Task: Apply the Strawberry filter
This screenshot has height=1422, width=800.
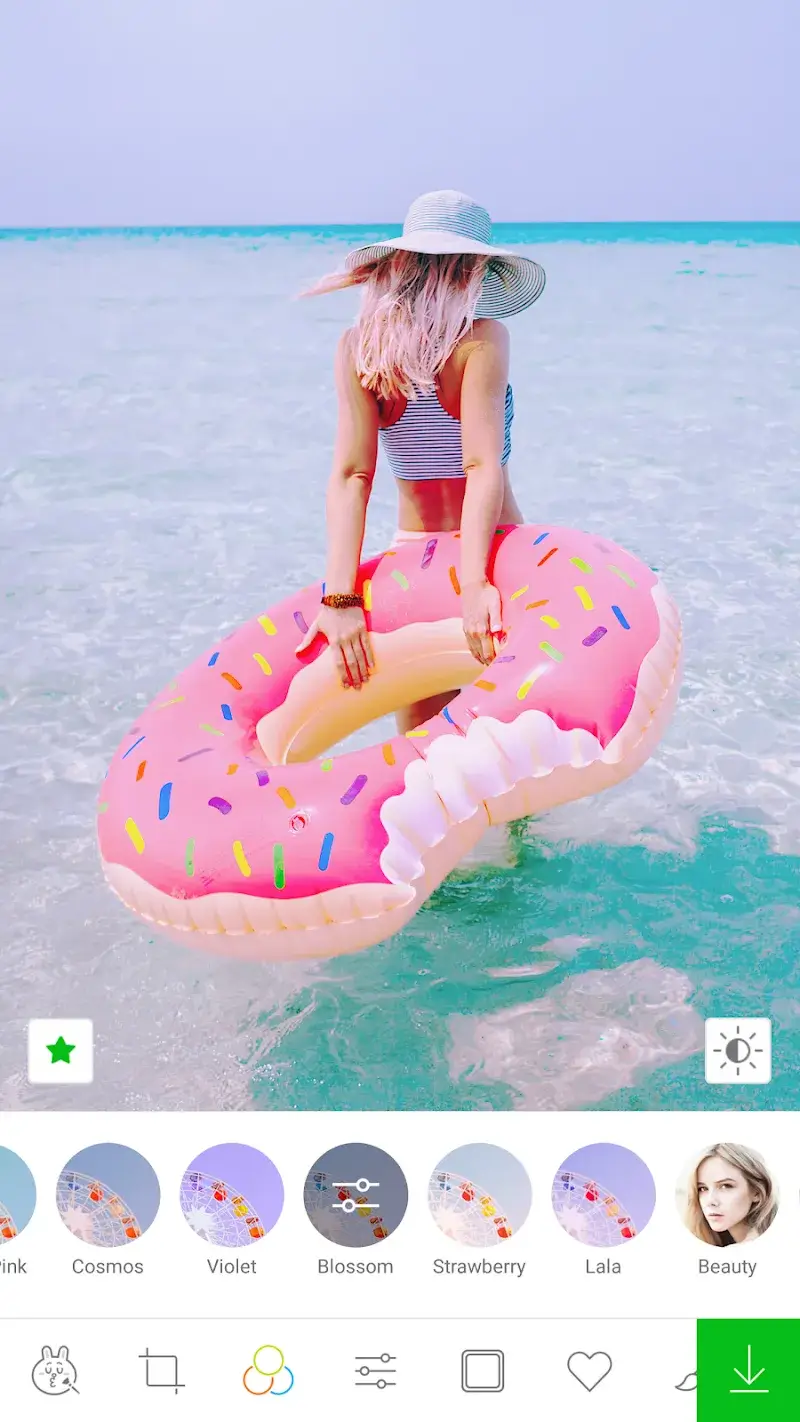Action: click(480, 1195)
